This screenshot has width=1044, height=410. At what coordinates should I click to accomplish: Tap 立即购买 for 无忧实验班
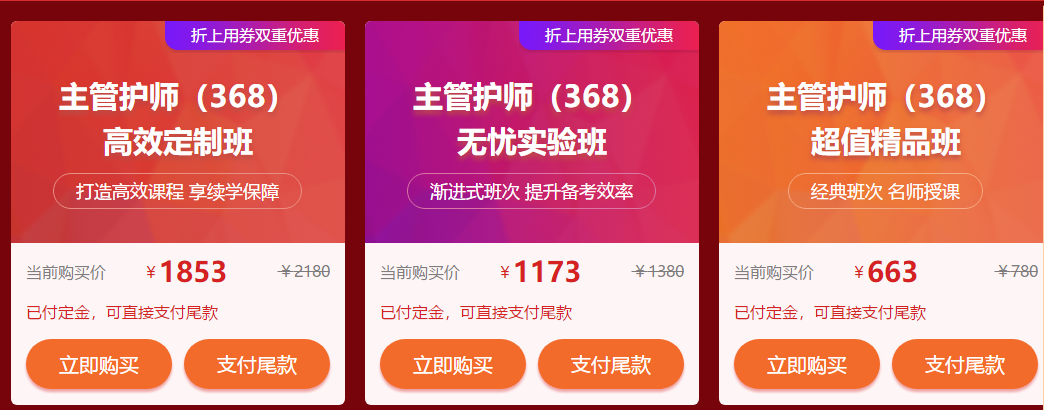tap(453, 364)
